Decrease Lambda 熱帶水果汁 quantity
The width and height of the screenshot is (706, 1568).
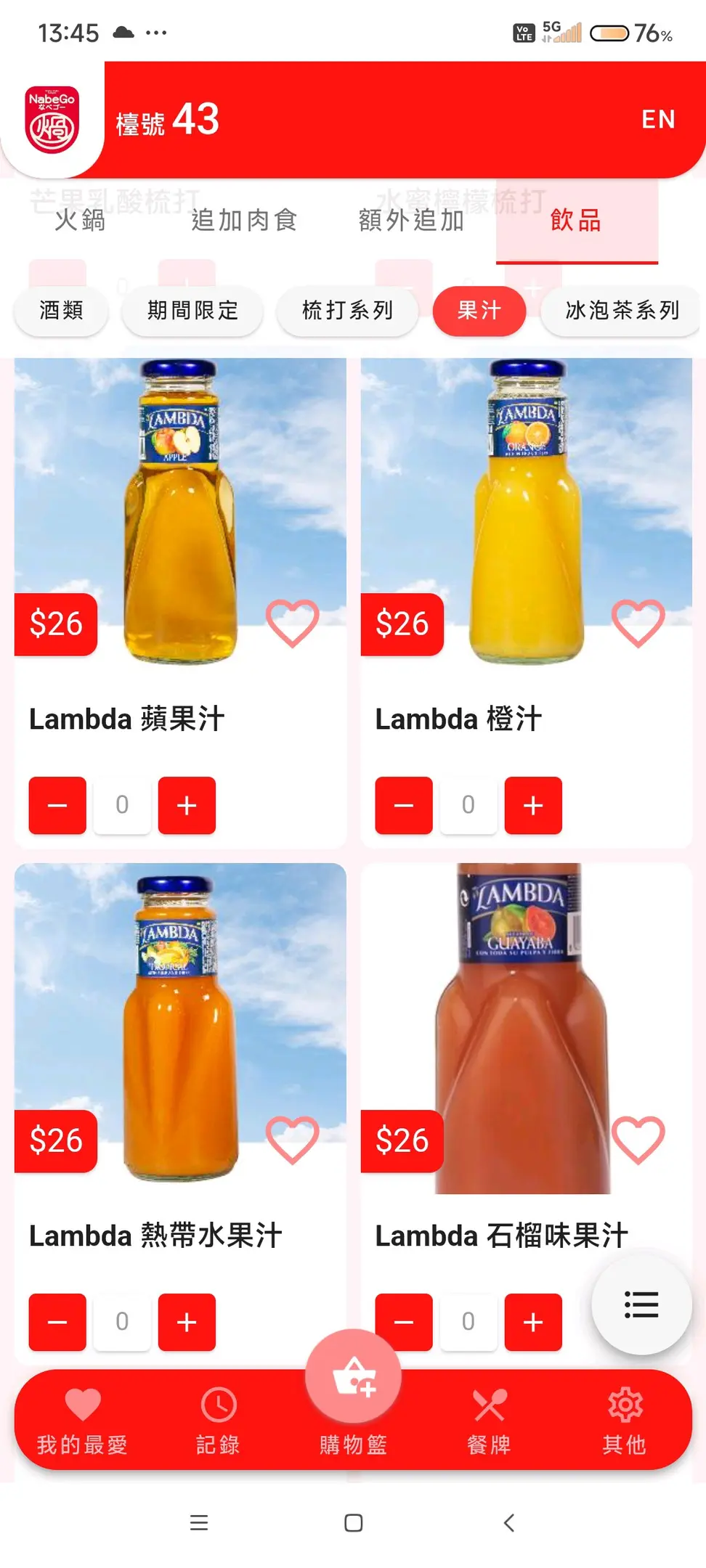click(57, 1322)
